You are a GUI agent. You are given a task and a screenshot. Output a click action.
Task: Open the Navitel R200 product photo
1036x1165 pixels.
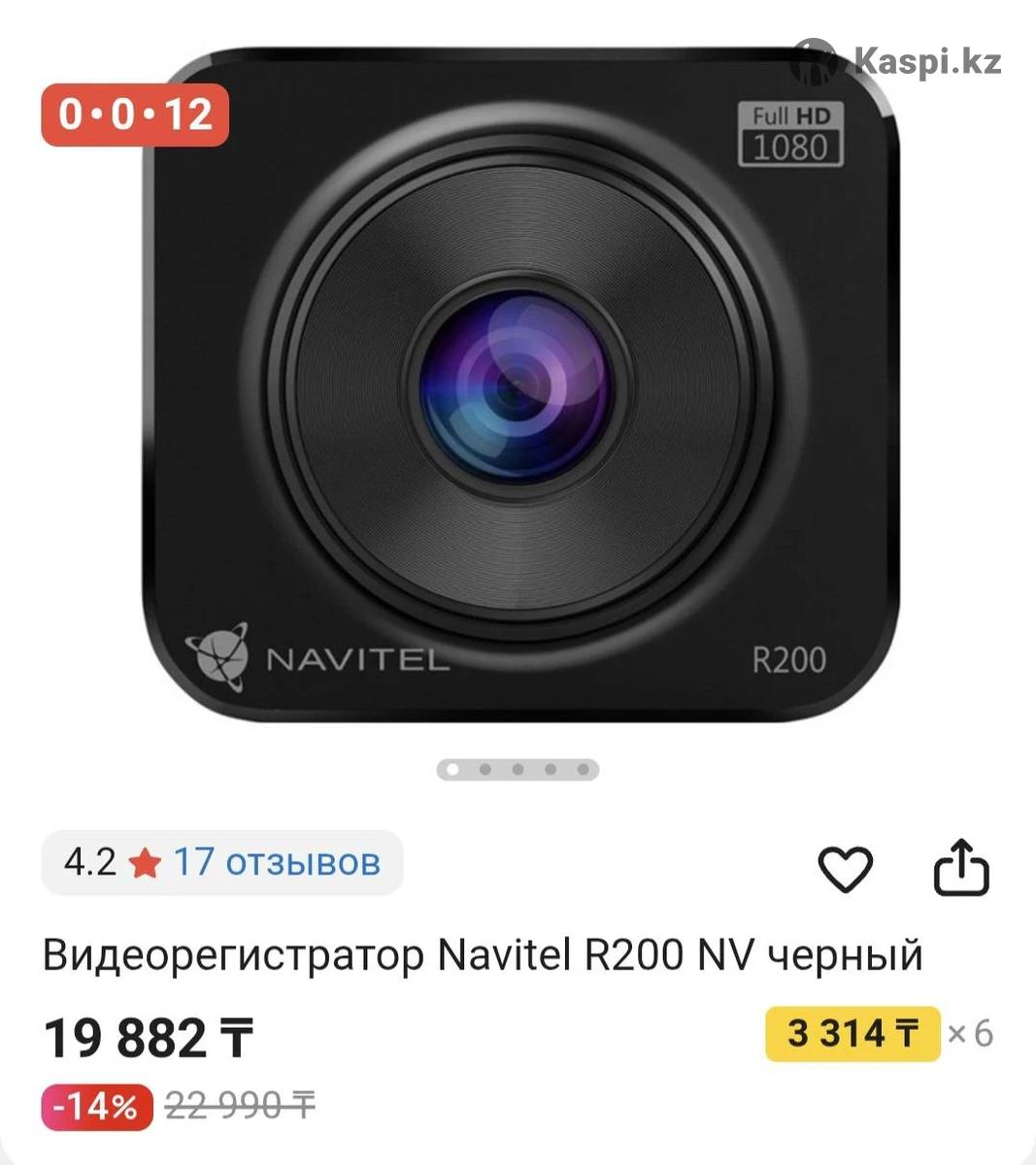519,388
